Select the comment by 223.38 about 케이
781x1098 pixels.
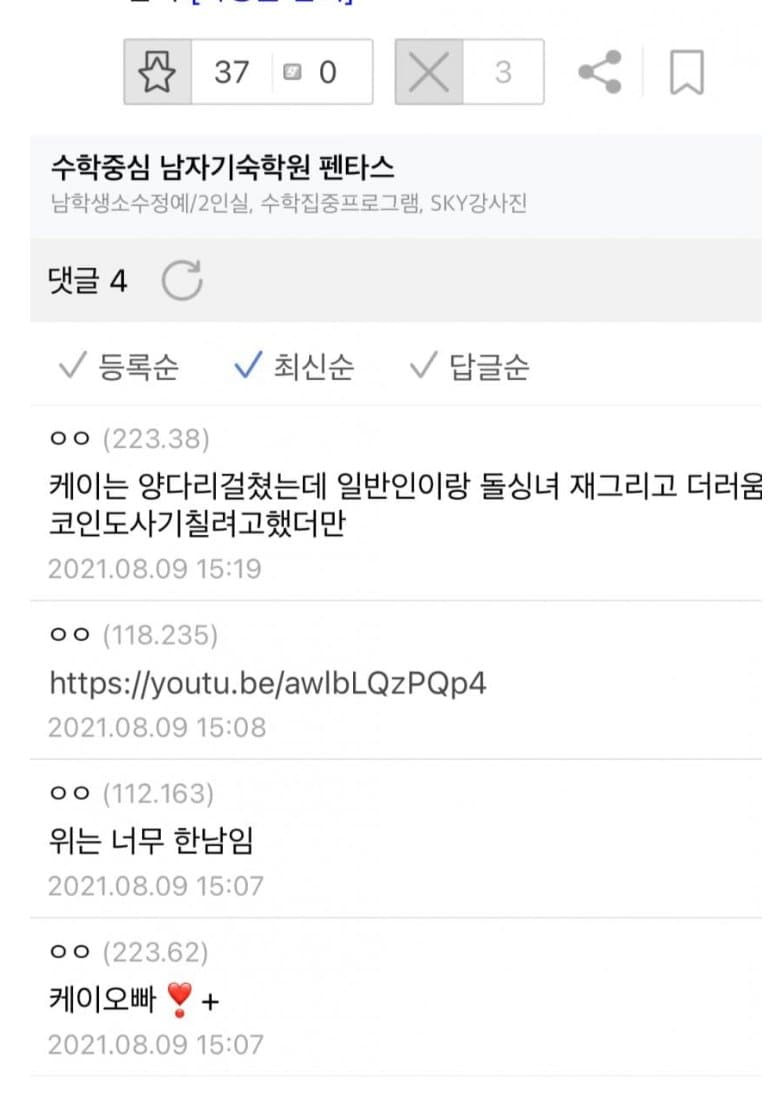(x=400, y=505)
